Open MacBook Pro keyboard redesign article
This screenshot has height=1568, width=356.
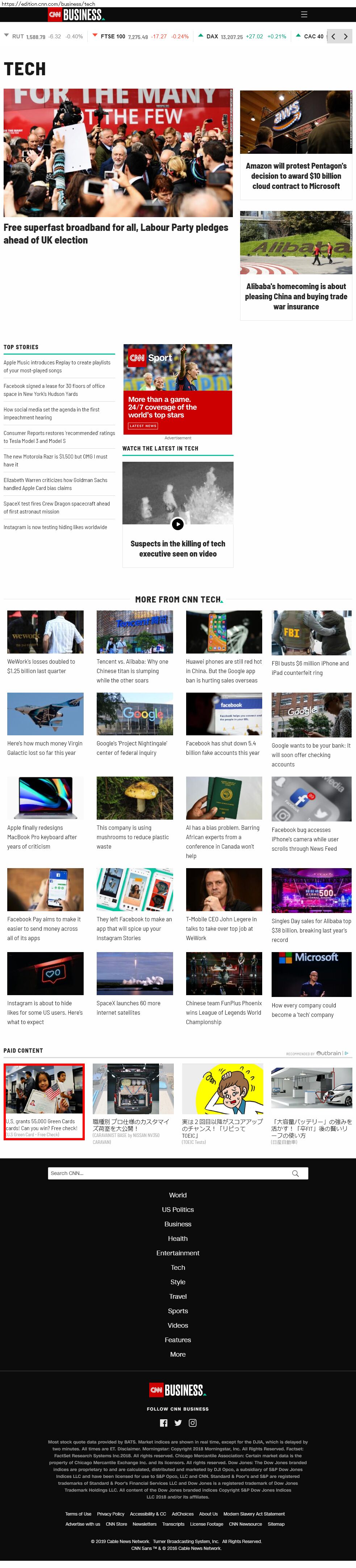[x=42, y=837]
